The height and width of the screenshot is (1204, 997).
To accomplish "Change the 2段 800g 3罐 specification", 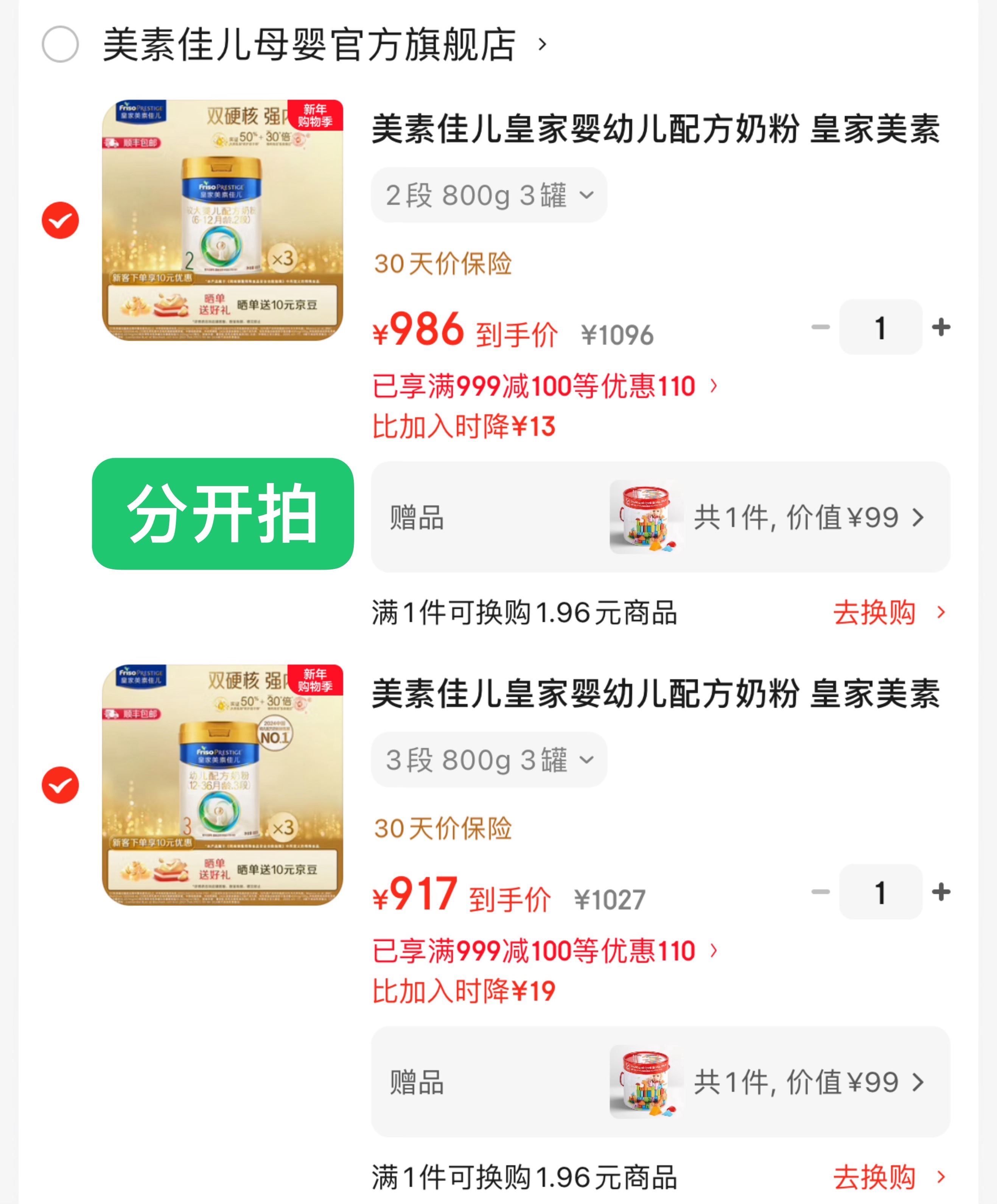I will pos(489,195).
